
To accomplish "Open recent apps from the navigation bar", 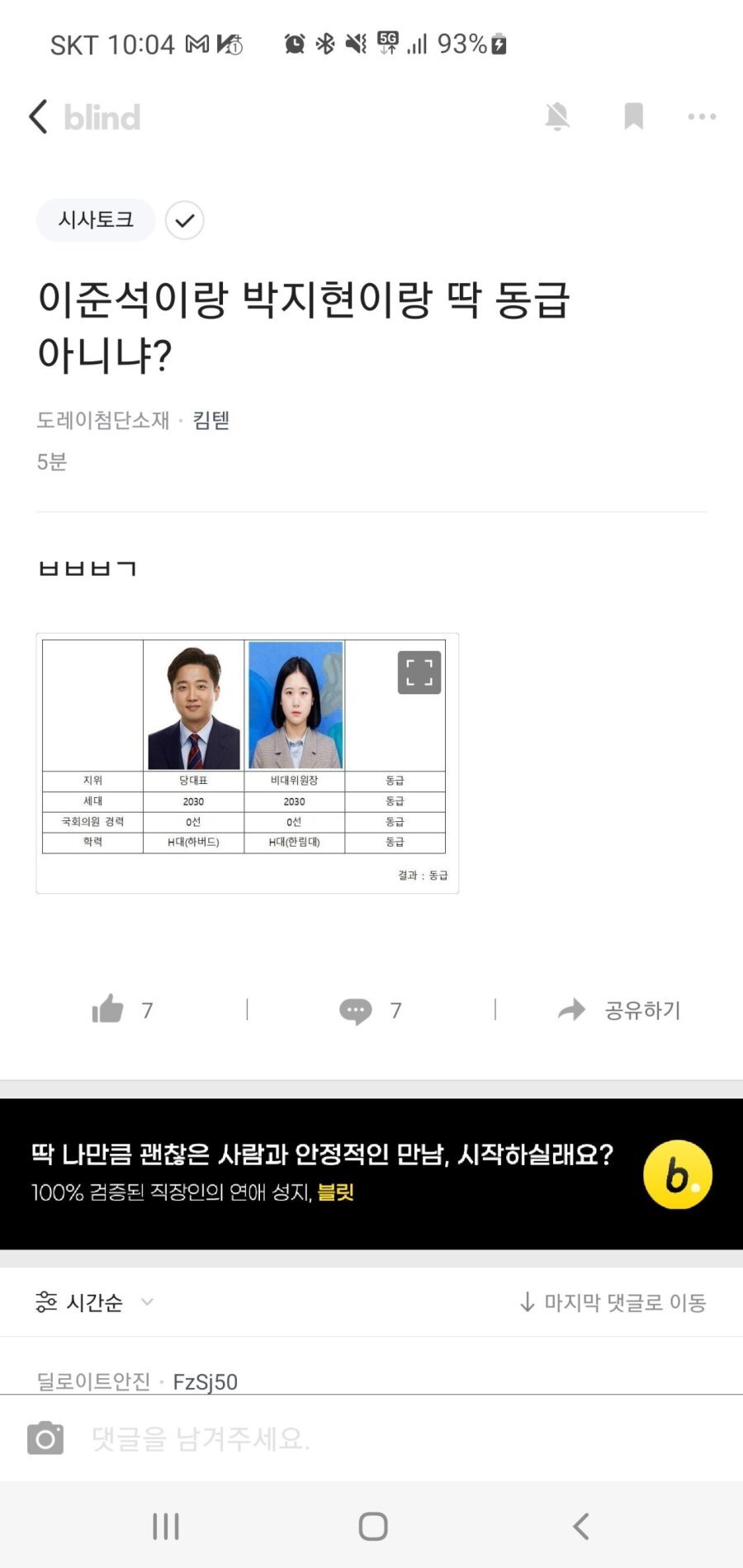I will (166, 1526).
